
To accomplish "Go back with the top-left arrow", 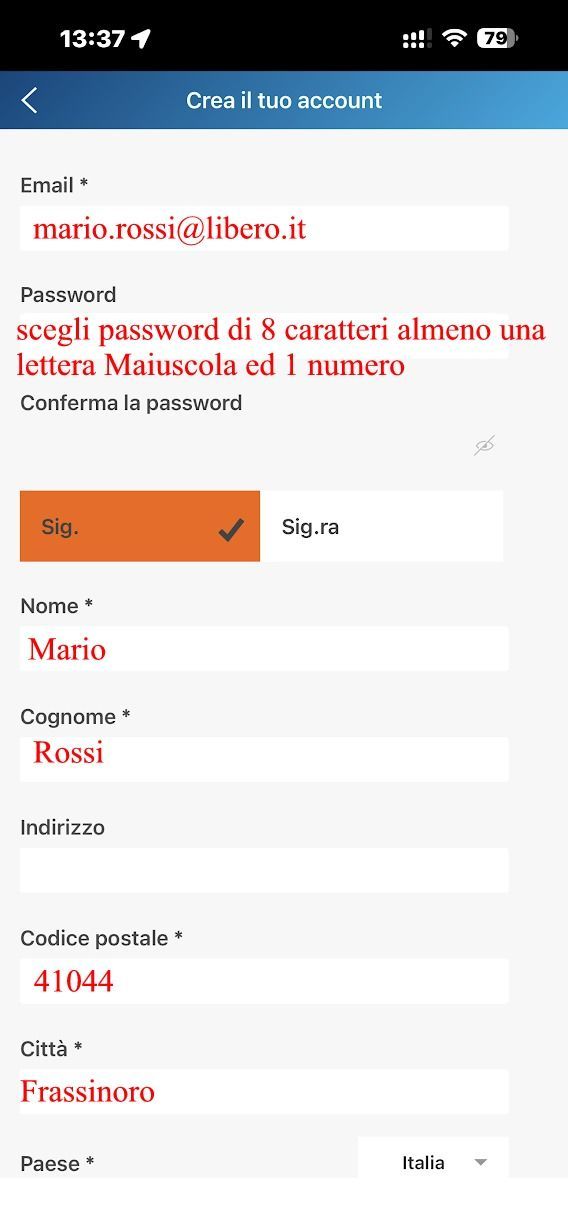I will click(x=29, y=100).
